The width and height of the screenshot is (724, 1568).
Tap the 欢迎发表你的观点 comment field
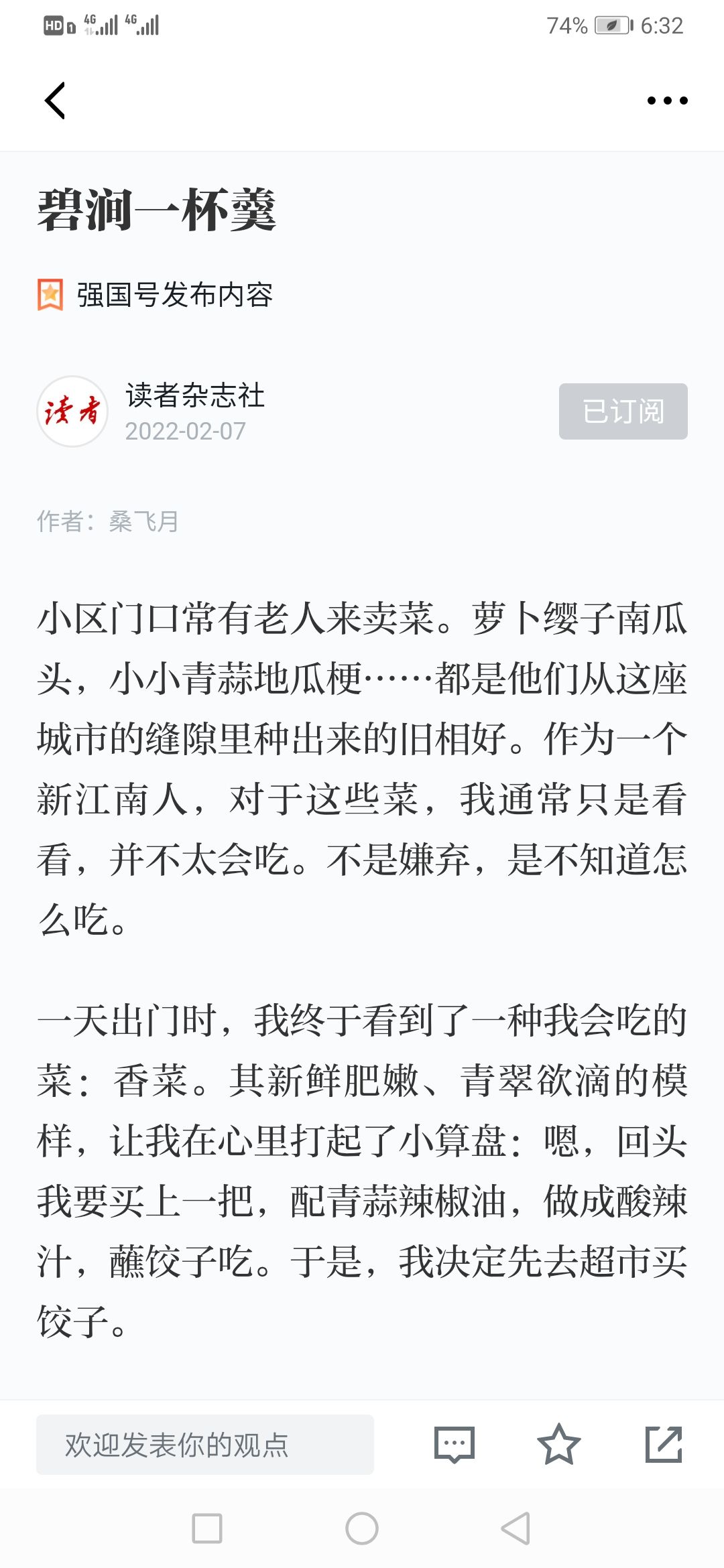(205, 1445)
